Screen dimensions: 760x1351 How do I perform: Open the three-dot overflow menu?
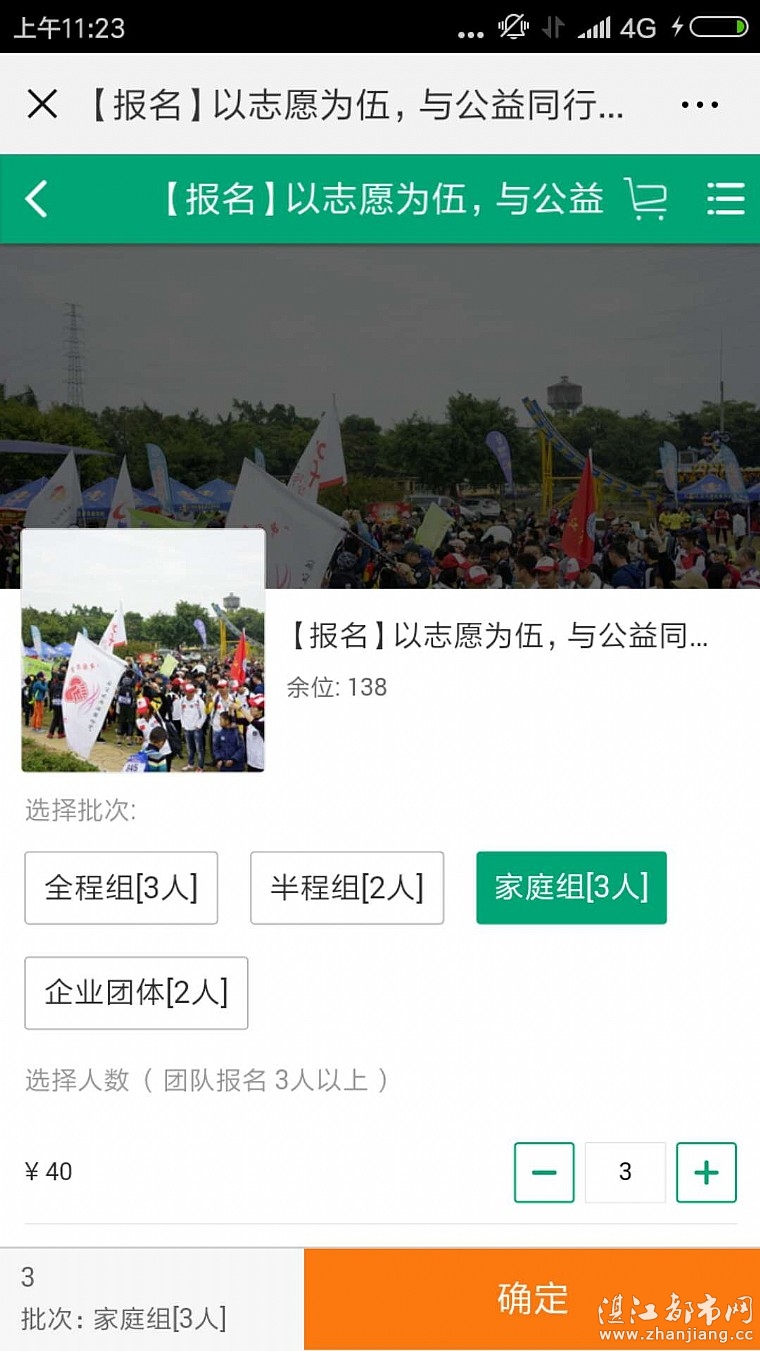coord(699,104)
